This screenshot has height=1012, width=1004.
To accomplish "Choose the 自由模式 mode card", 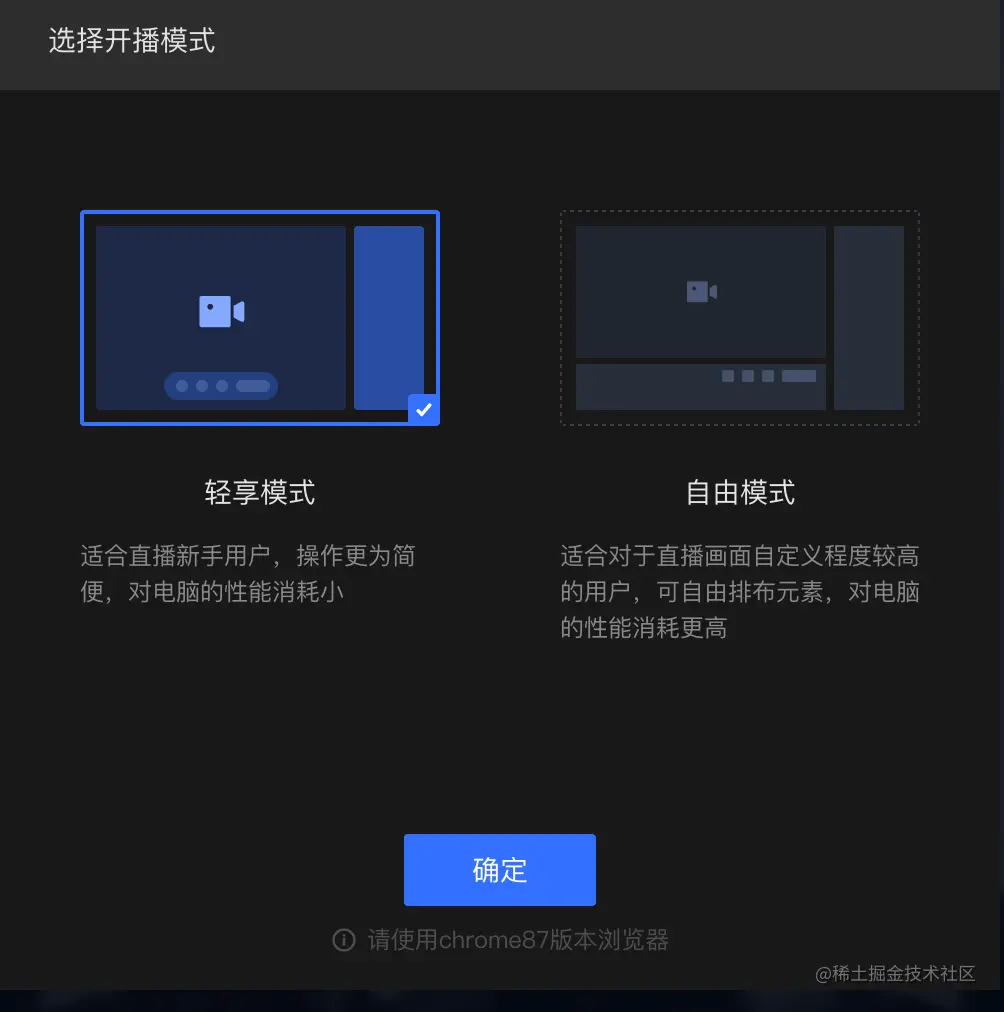I will click(x=740, y=318).
